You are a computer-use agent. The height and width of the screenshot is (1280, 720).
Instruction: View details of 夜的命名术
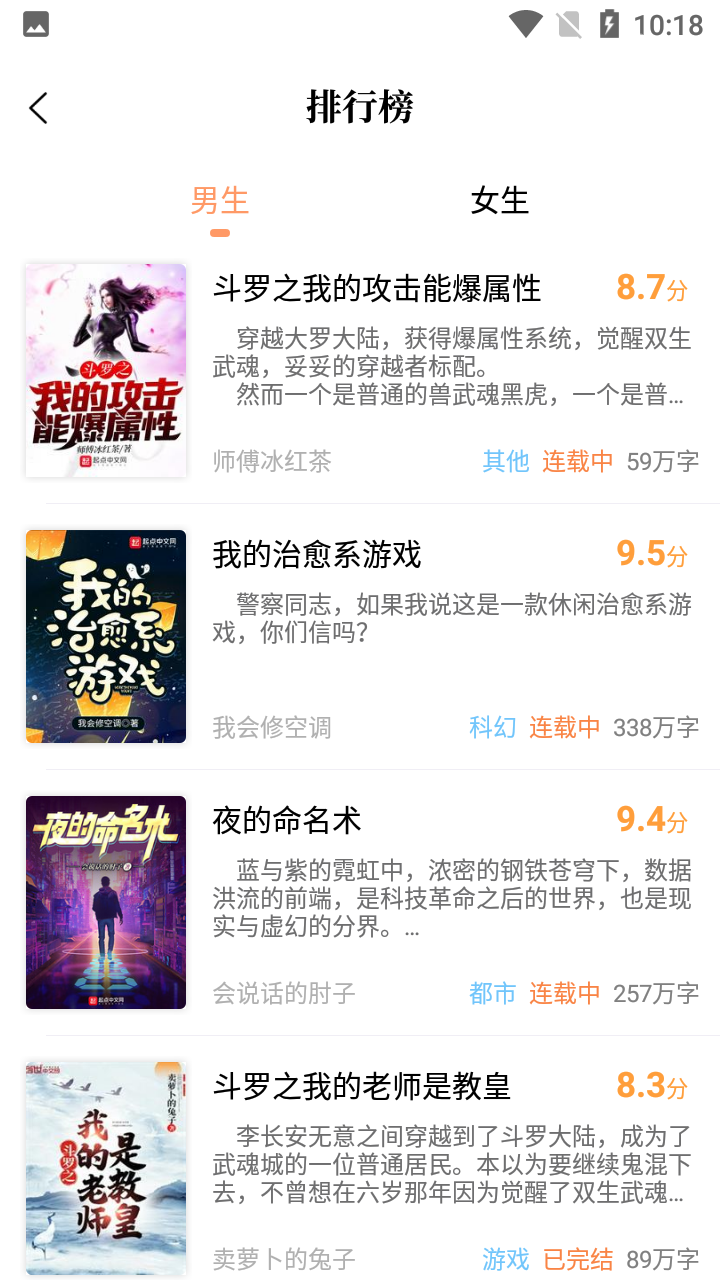[287, 821]
